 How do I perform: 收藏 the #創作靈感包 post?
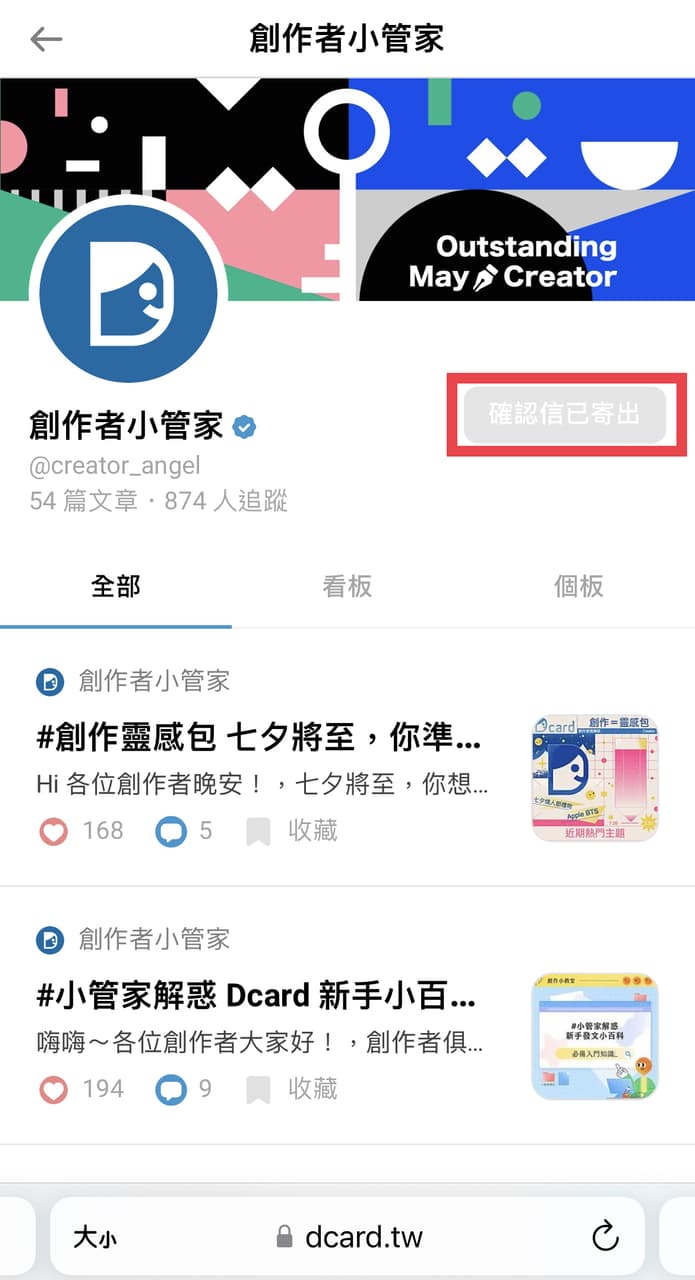[x=291, y=831]
